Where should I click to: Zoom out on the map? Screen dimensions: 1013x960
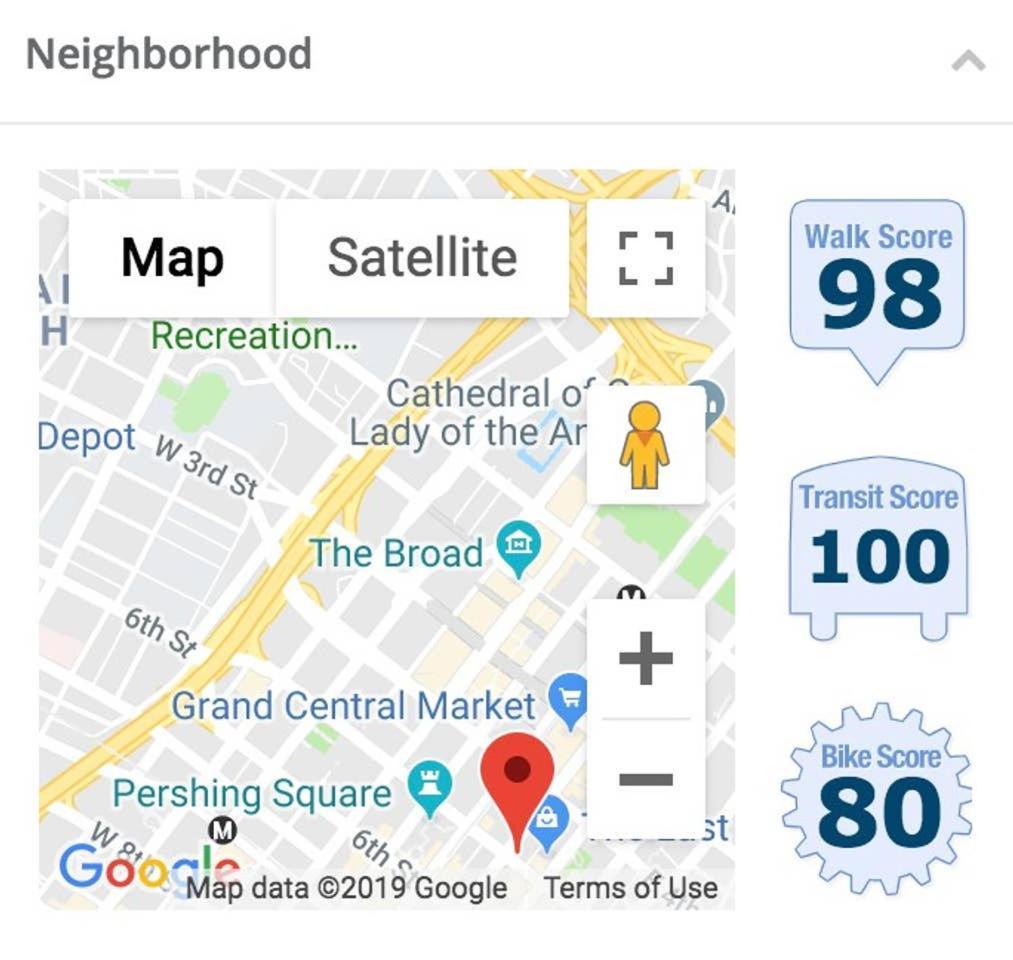645,778
